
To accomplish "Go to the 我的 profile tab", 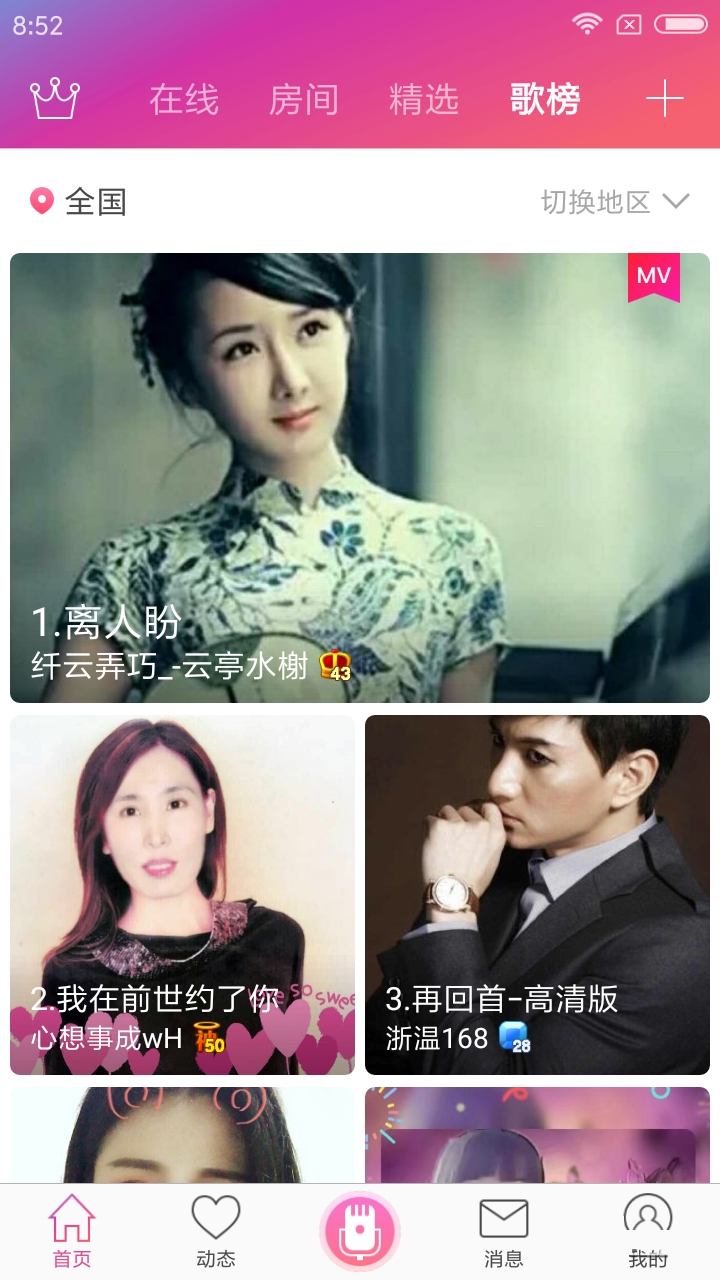I will tap(647, 1232).
